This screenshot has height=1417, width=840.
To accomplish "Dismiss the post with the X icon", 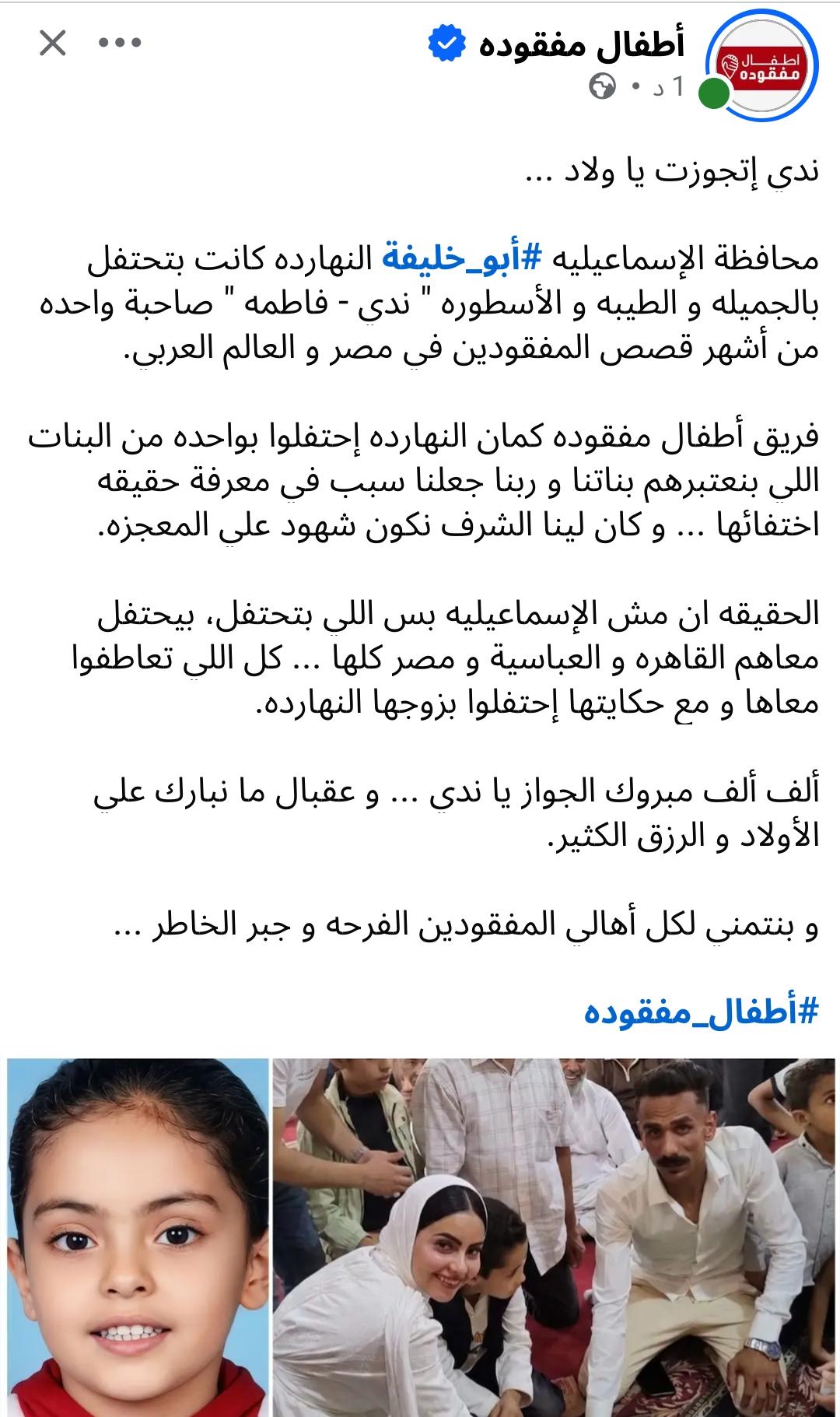I will pyautogui.click(x=53, y=44).
